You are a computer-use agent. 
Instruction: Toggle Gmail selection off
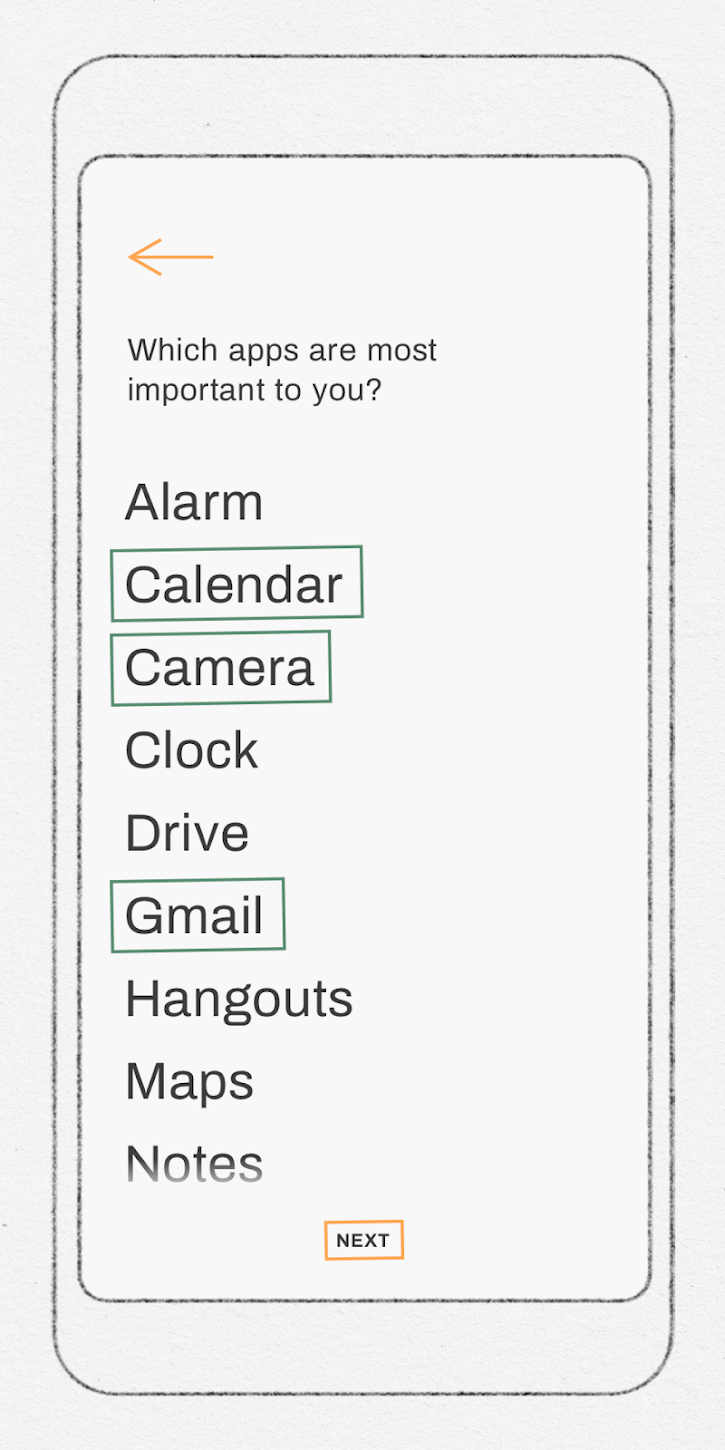[x=196, y=913]
